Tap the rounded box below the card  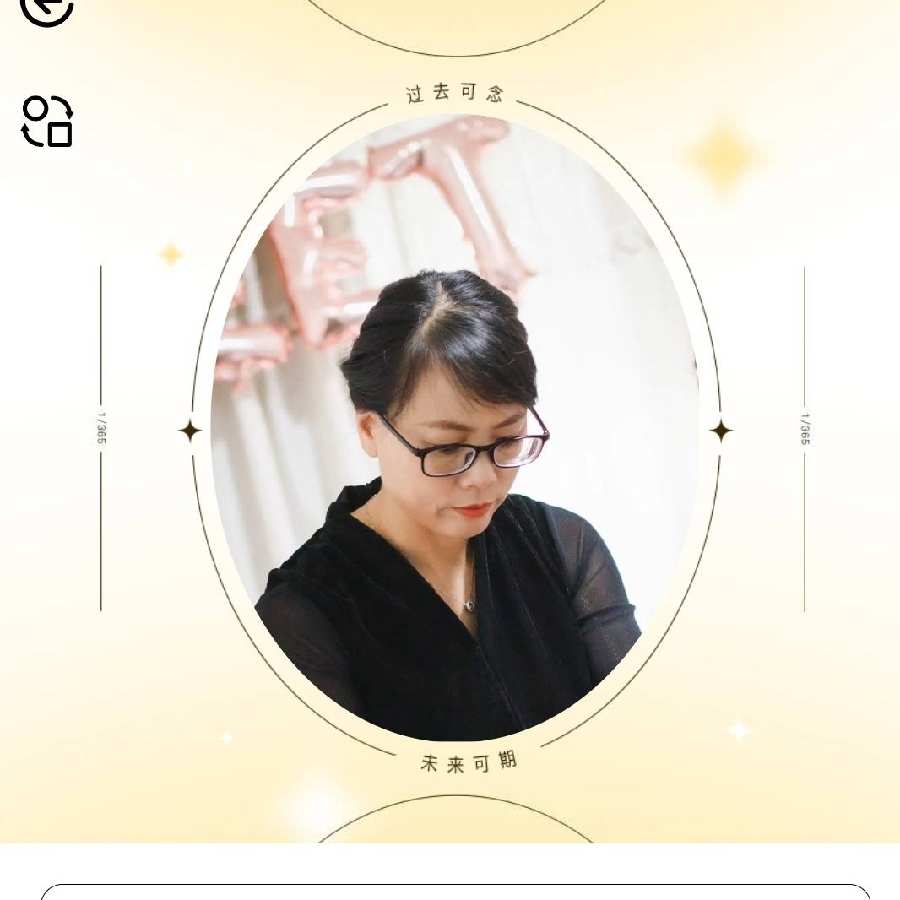click(x=455, y=892)
